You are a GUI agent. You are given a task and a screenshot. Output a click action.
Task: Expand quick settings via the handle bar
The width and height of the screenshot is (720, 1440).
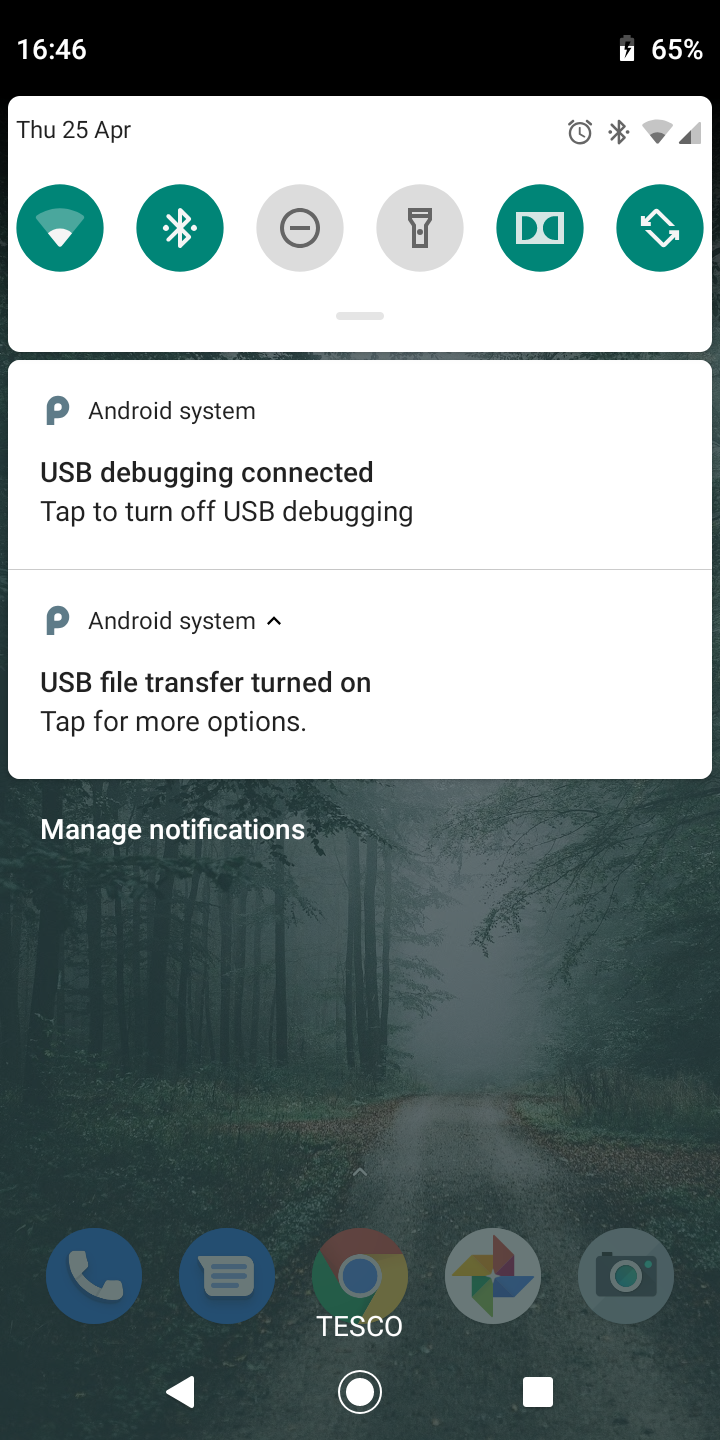pyautogui.click(x=360, y=316)
